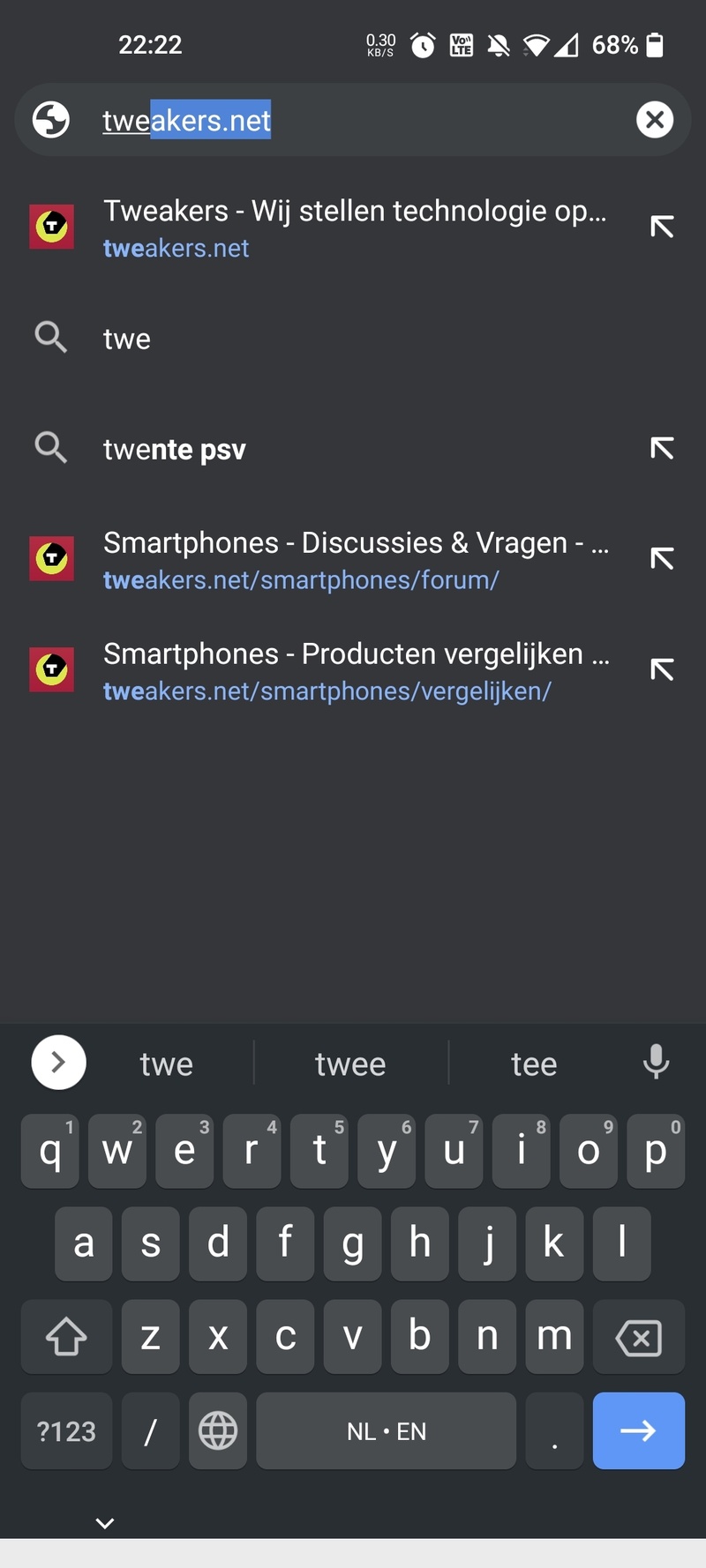Refine URL with arrow beside Tweakers homepage

662,227
